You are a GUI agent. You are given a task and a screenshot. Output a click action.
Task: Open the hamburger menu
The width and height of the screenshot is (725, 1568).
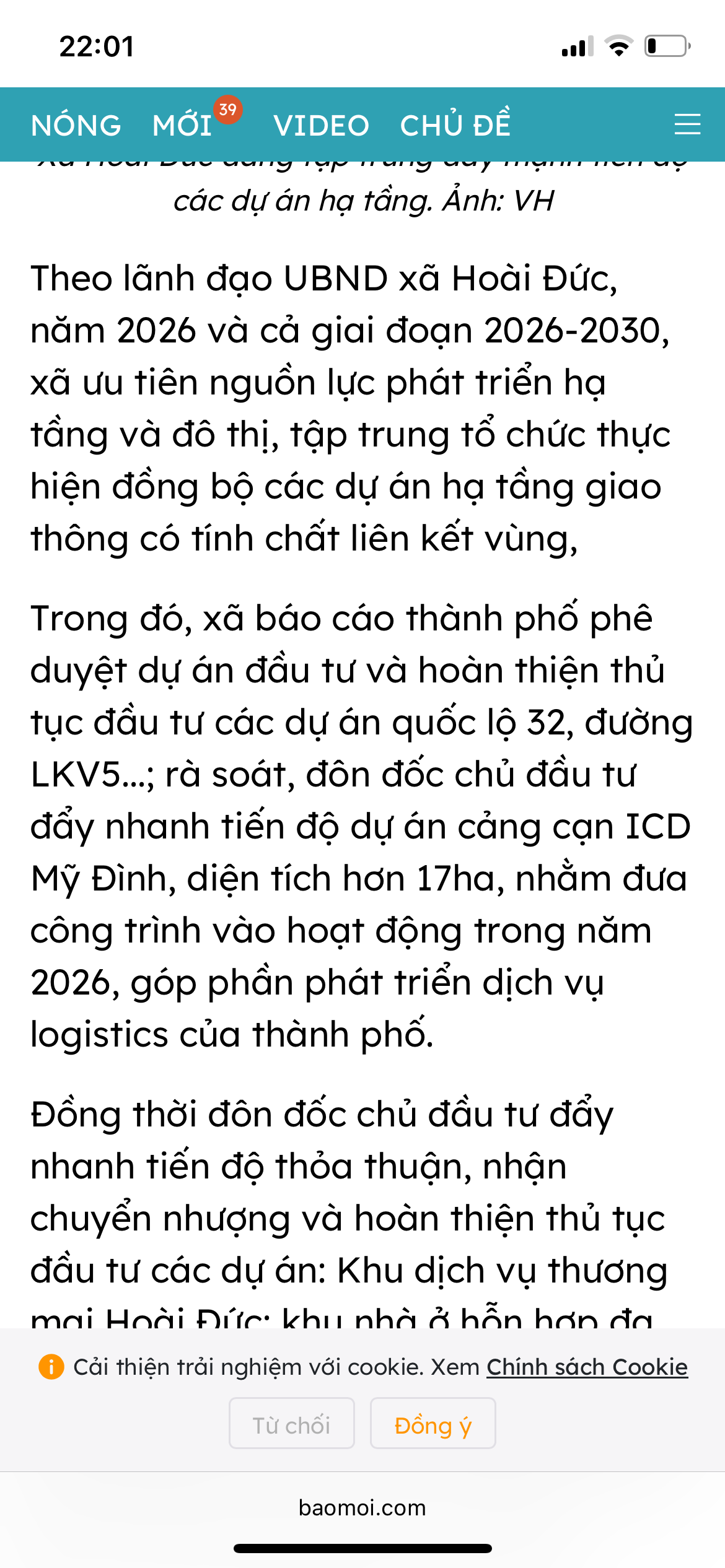click(687, 124)
